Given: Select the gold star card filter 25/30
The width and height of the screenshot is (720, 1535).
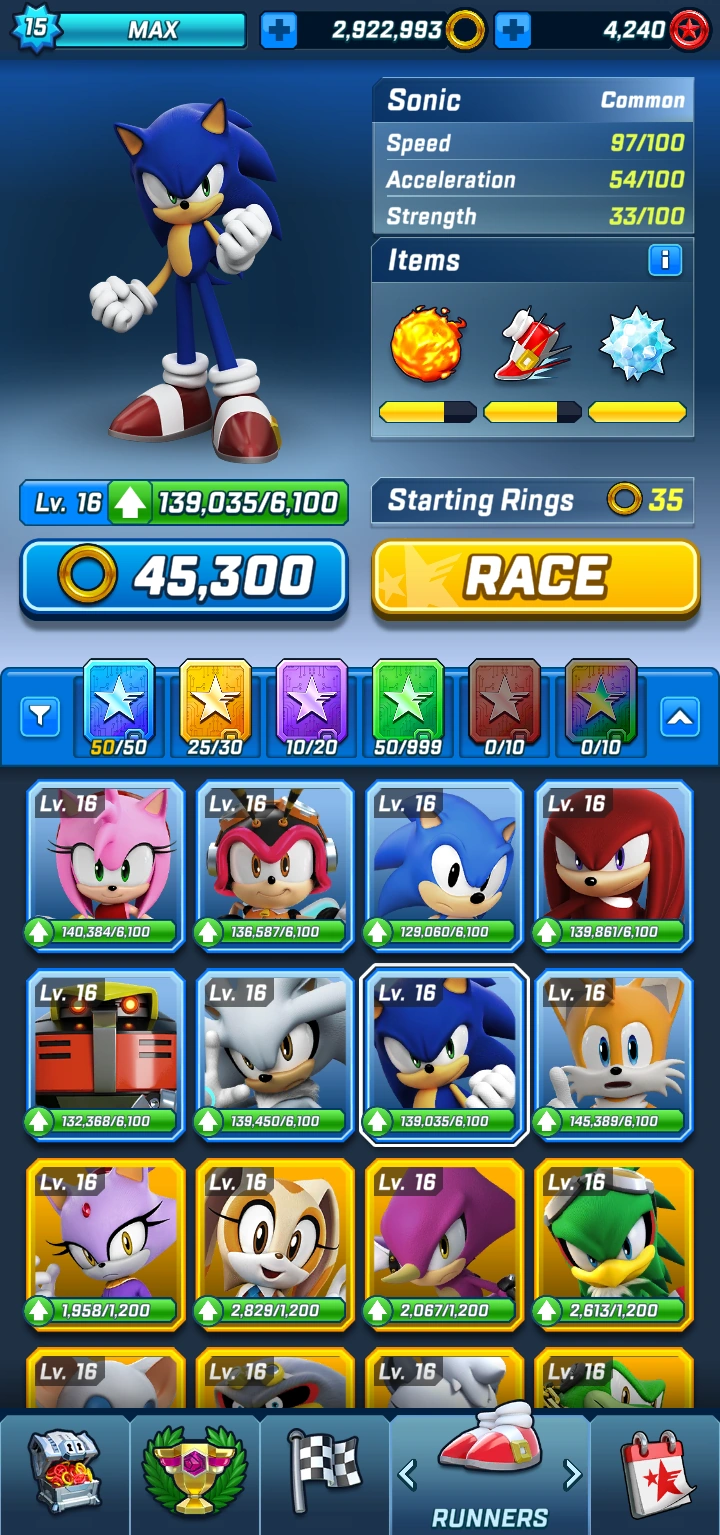Looking at the screenshot, I should (x=215, y=707).
